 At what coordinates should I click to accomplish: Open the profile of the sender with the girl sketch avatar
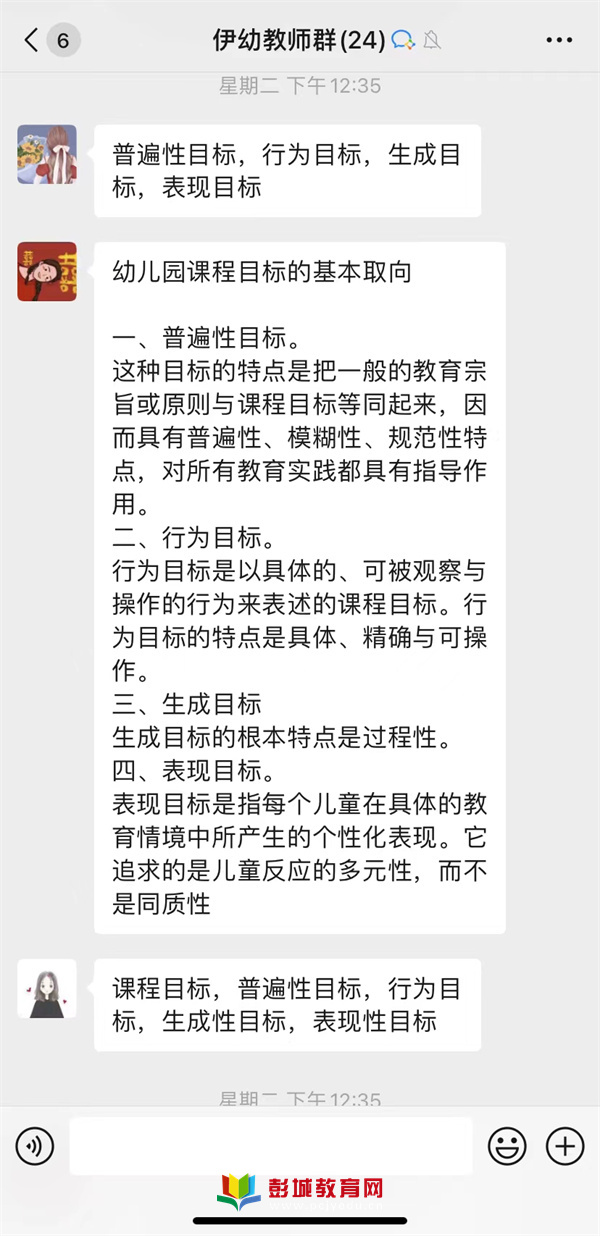pos(47,989)
